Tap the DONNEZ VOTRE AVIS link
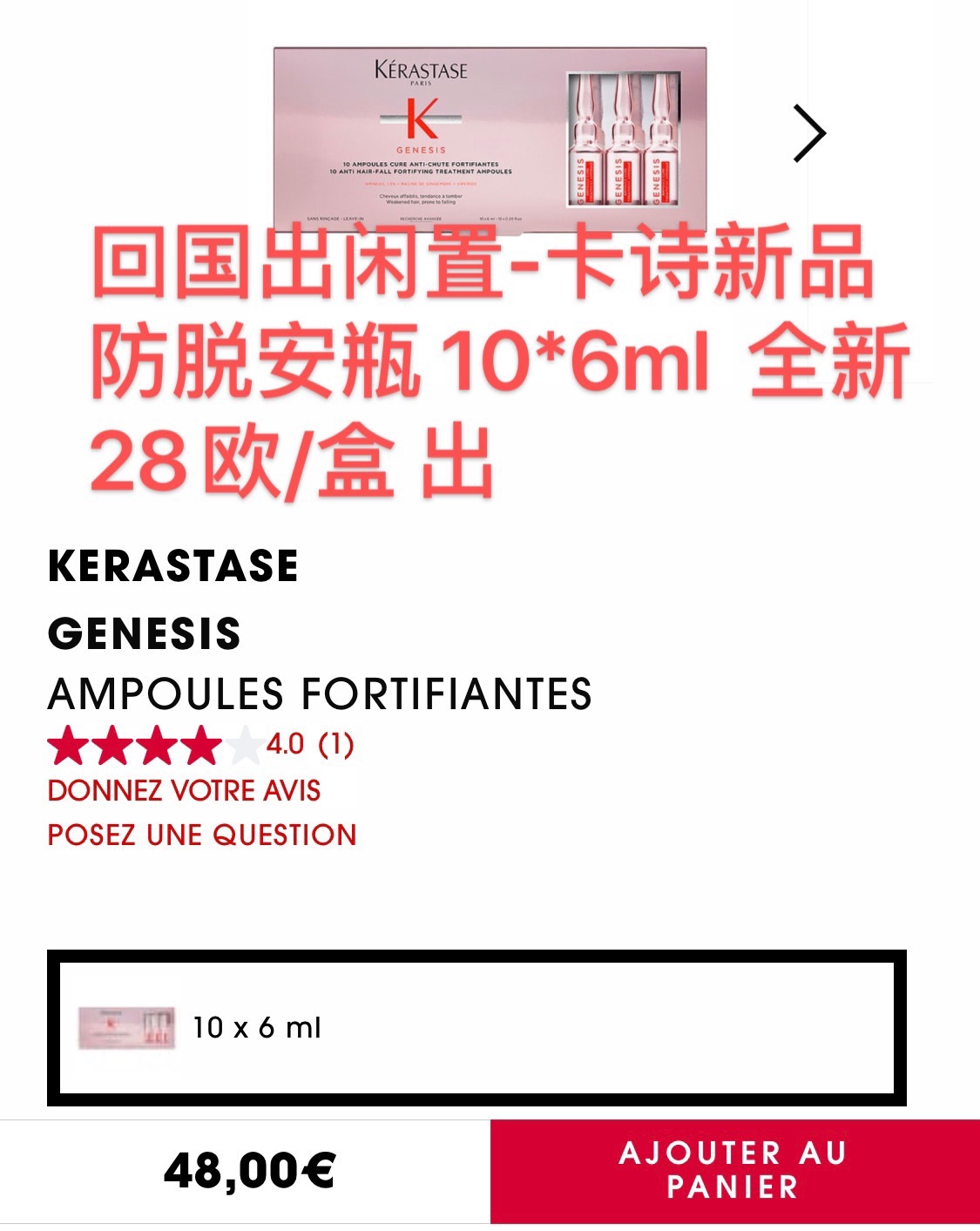 [184, 790]
